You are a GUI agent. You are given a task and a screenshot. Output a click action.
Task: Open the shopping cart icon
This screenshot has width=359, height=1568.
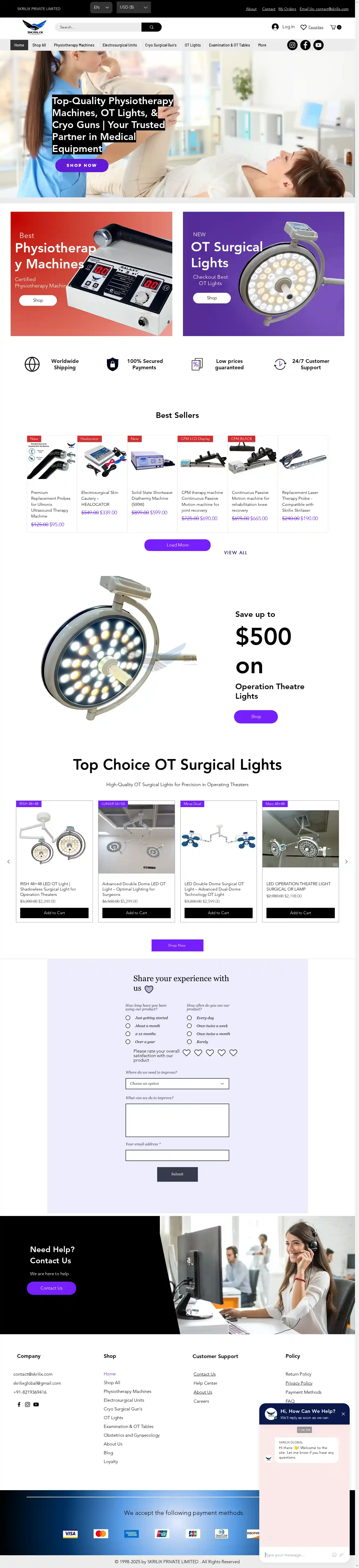tap(334, 27)
